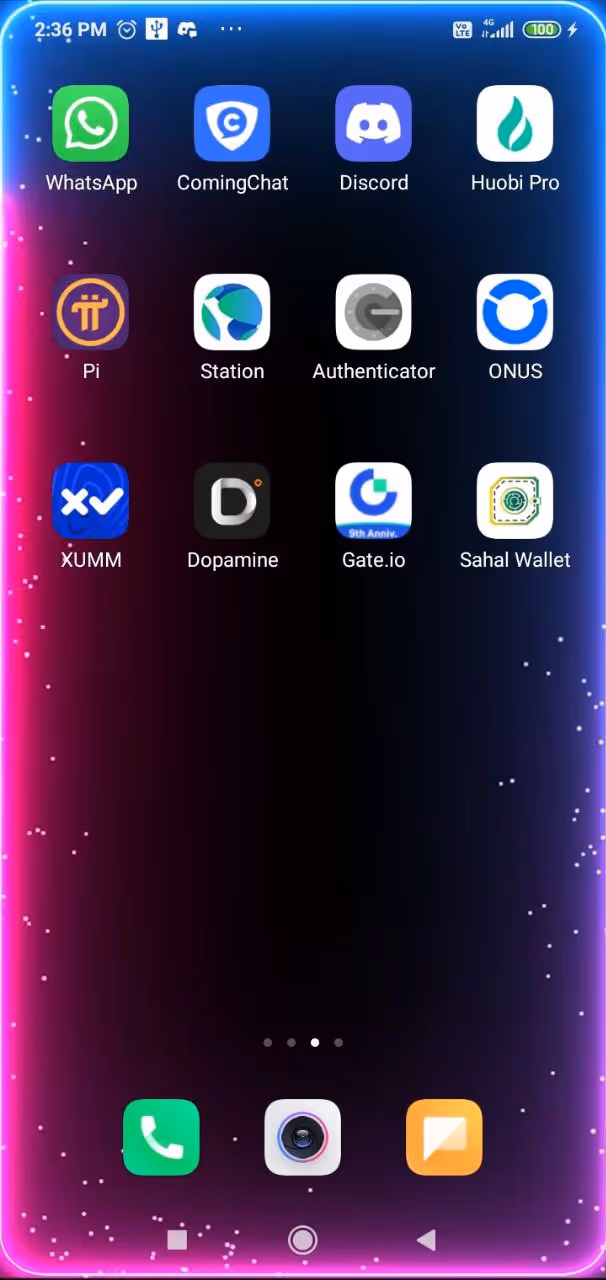Launch Huobi Pro

click(x=515, y=124)
